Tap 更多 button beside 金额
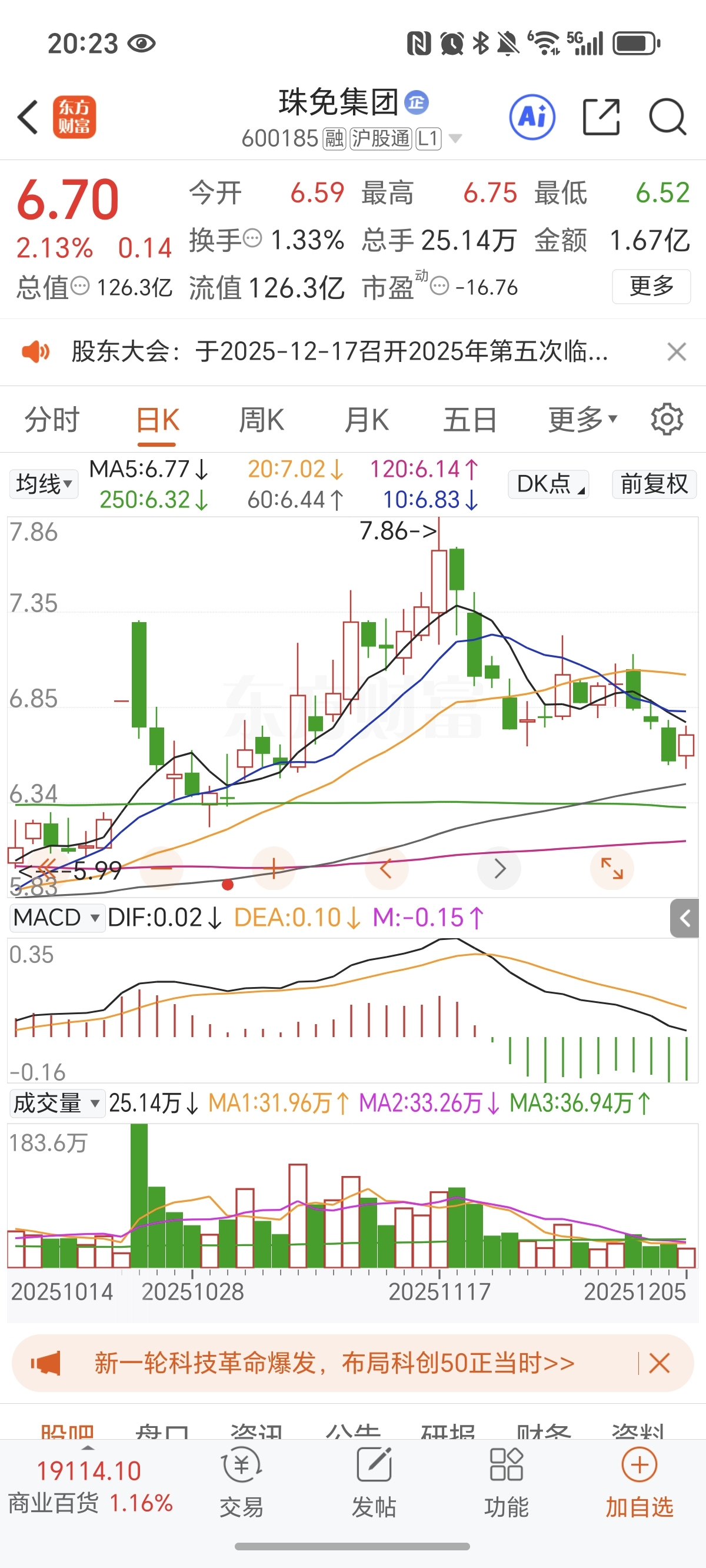Screen dimensions: 706x1568 point(651,286)
